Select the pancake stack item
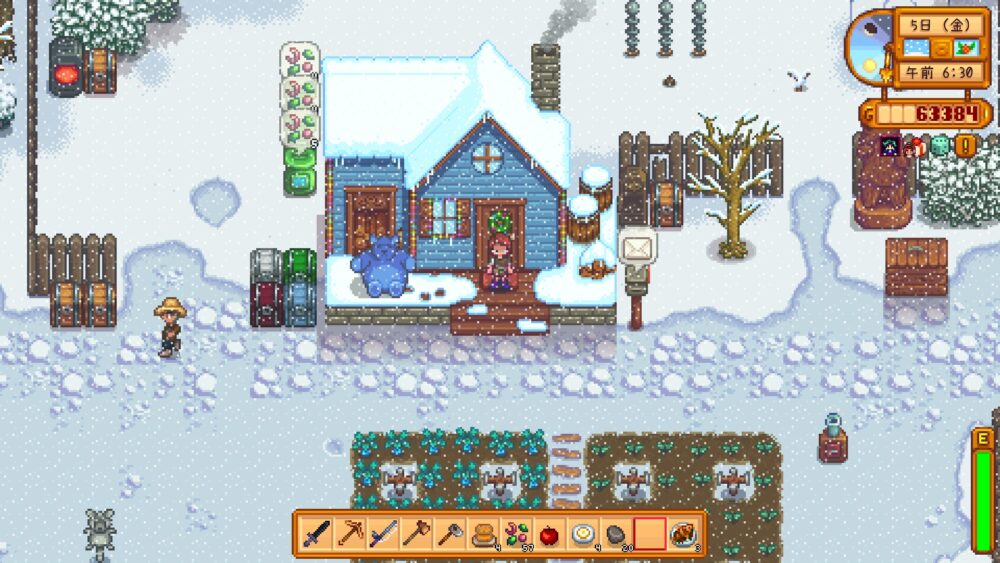1000x563 pixels. click(484, 534)
